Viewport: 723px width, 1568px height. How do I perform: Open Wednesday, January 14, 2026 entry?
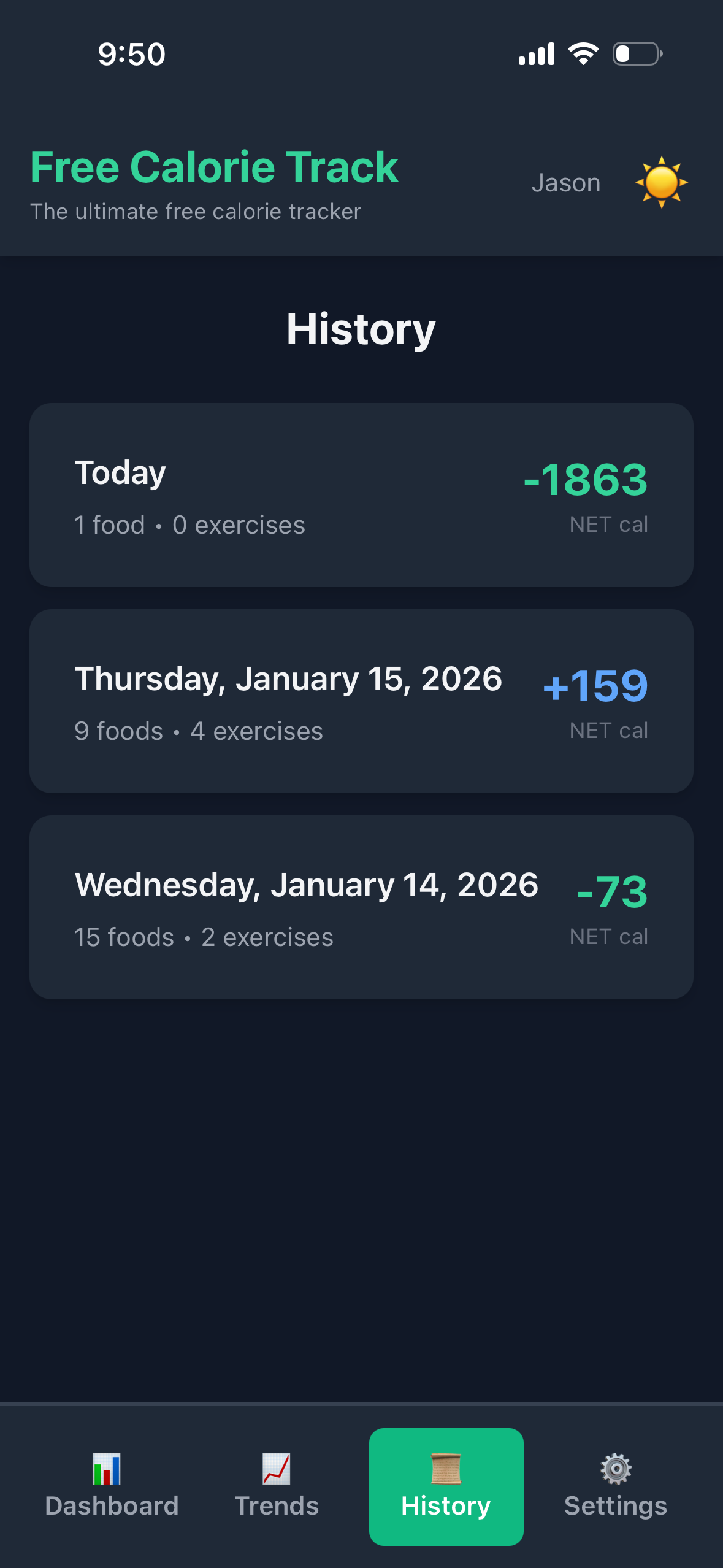[361, 907]
